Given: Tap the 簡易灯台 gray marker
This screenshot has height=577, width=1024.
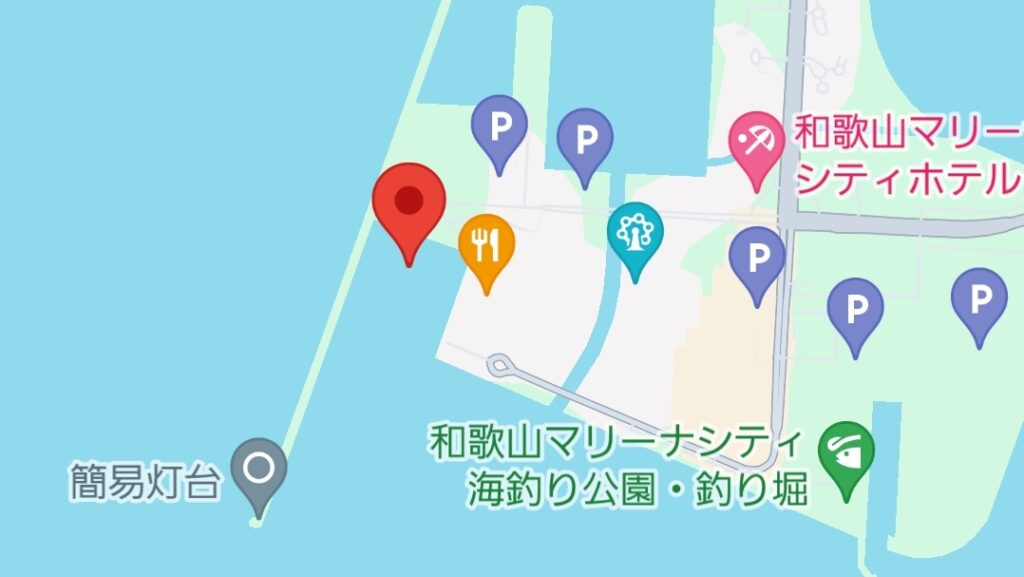Looking at the screenshot, I should coord(259,467).
